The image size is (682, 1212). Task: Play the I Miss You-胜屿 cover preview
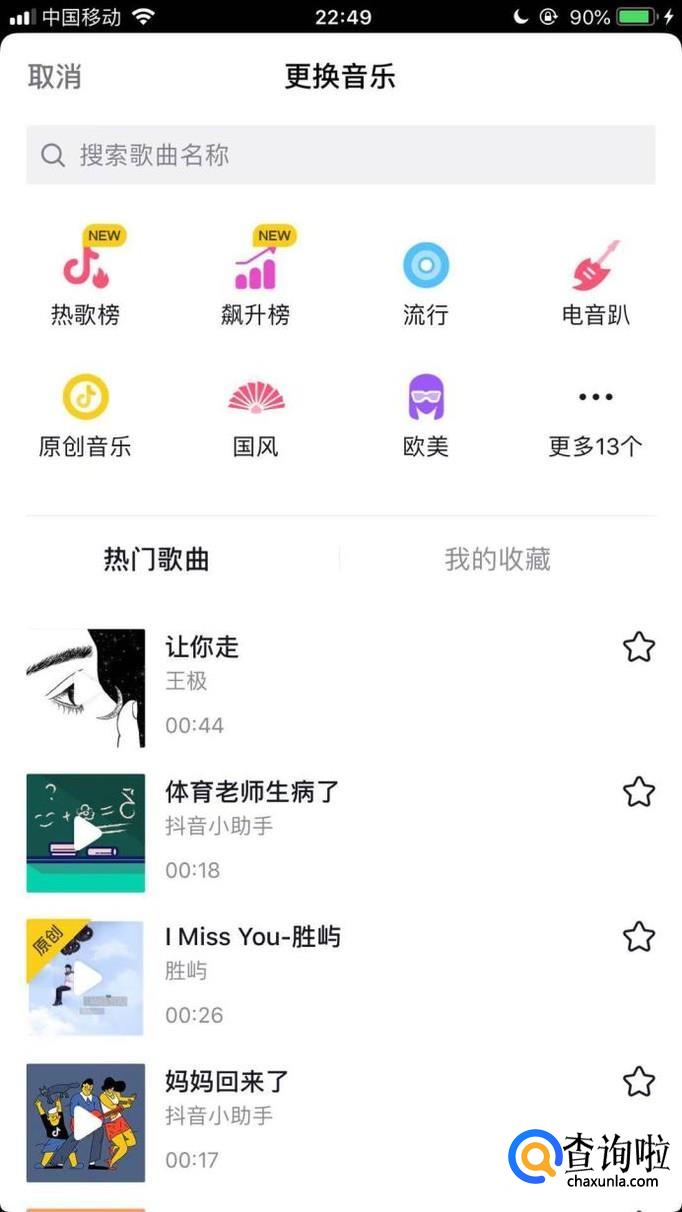(x=86, y=978)
